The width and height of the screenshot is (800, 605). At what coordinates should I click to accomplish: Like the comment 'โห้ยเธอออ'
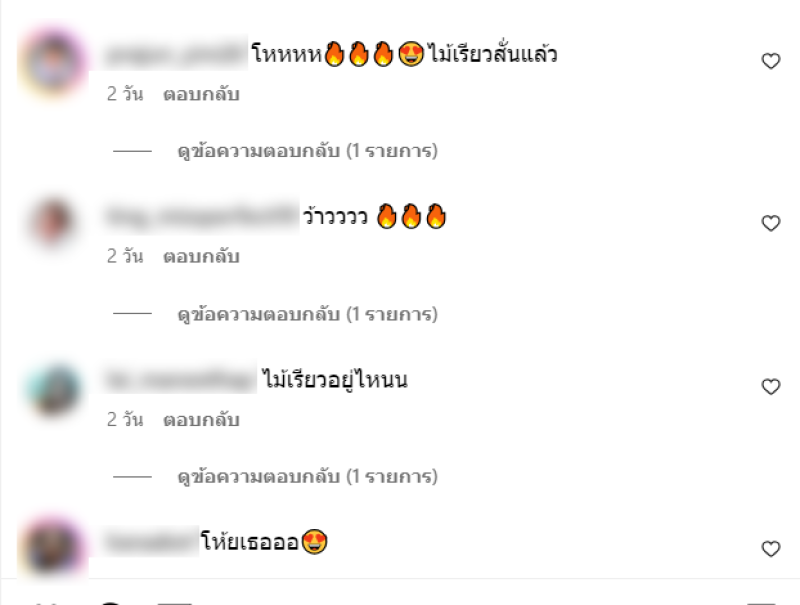[770, 549]
